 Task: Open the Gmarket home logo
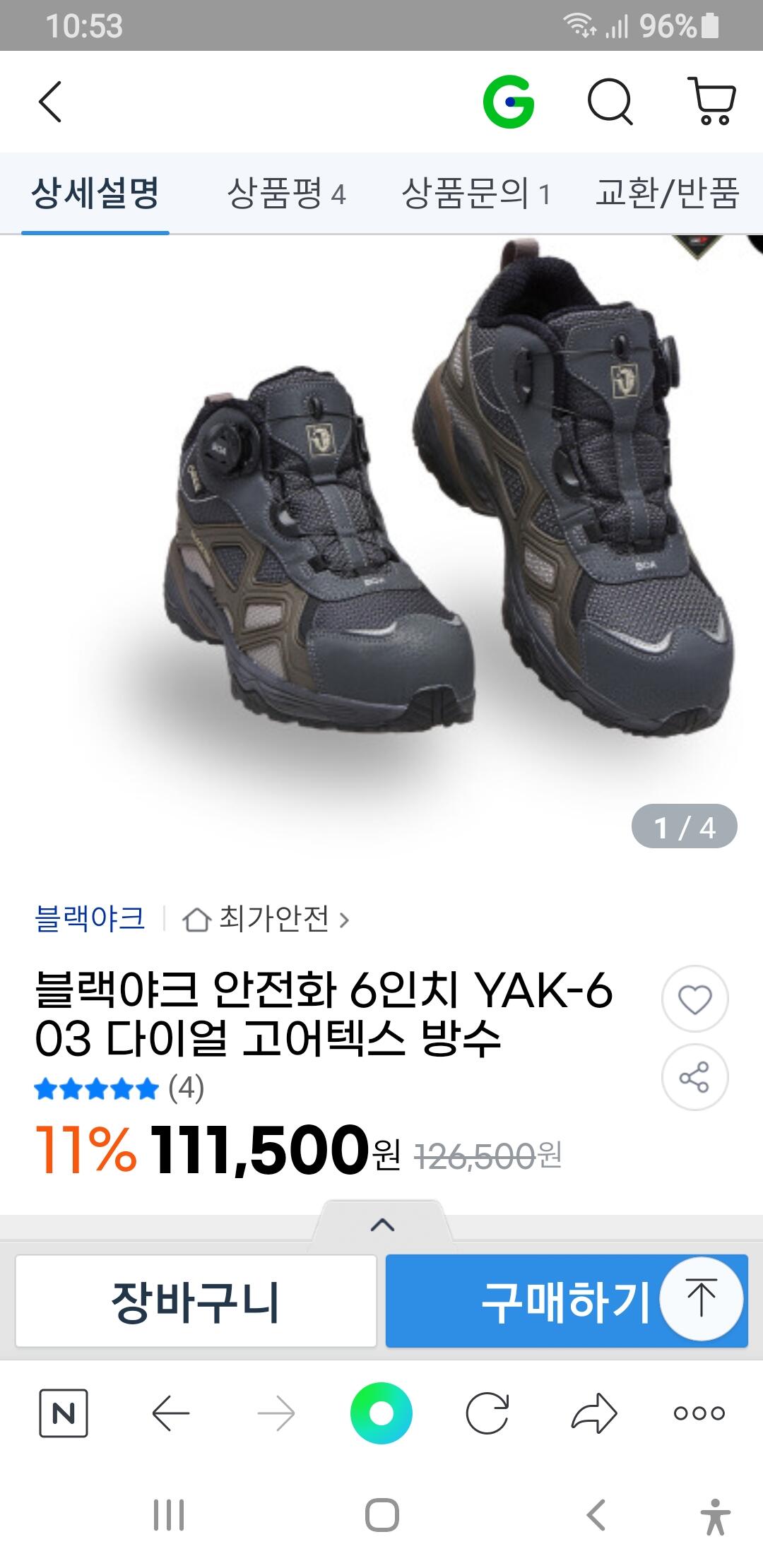[509, 102]
